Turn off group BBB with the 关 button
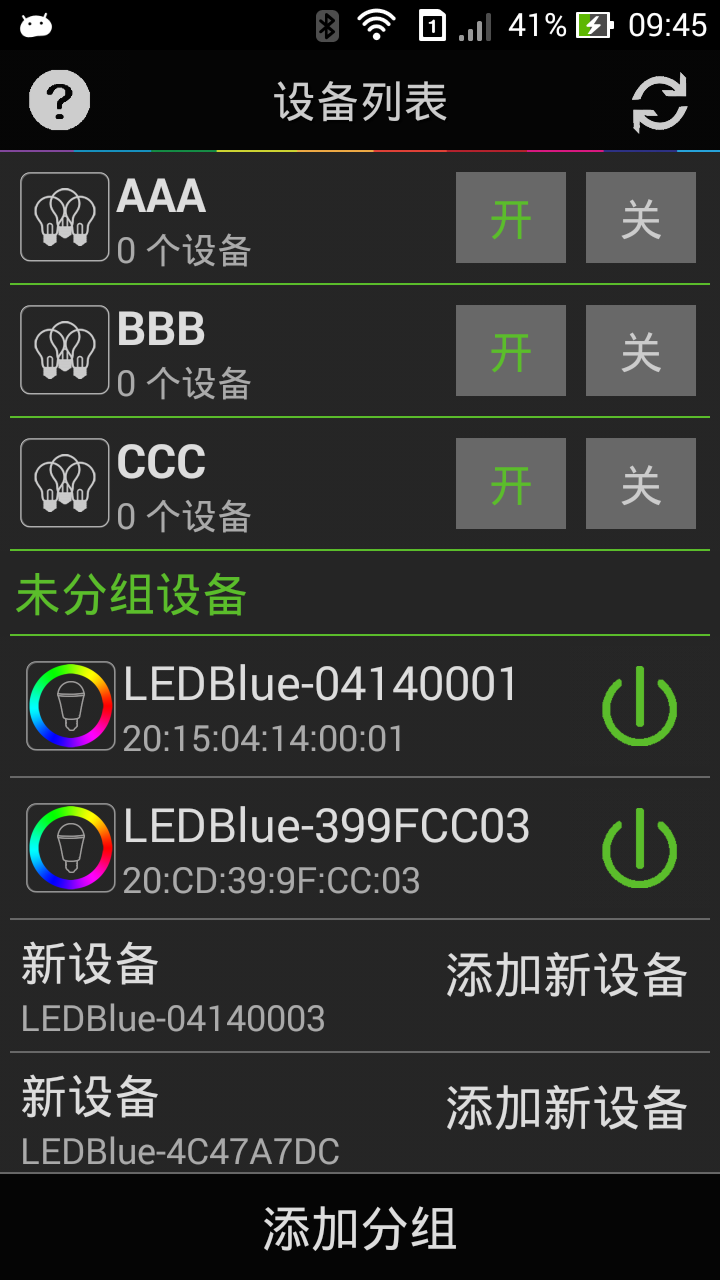The width and height of the screenshot is (720, 1280). 641,349
